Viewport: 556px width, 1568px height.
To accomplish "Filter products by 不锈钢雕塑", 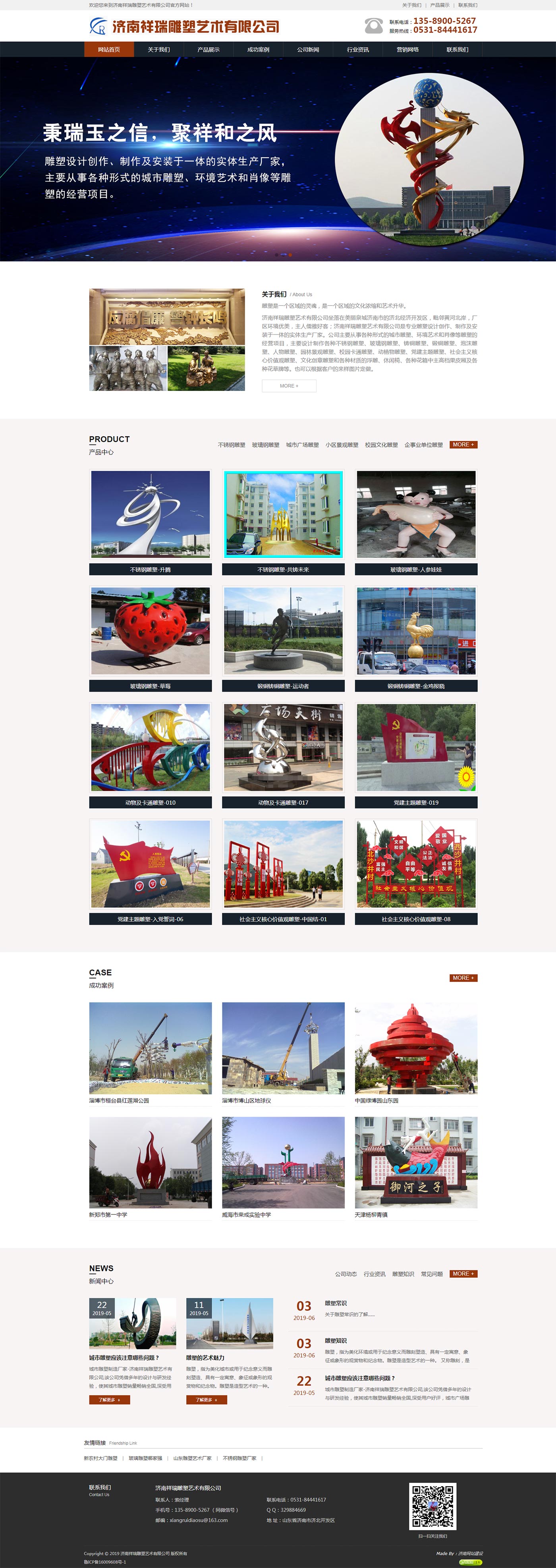I will [x=232, y=445].
